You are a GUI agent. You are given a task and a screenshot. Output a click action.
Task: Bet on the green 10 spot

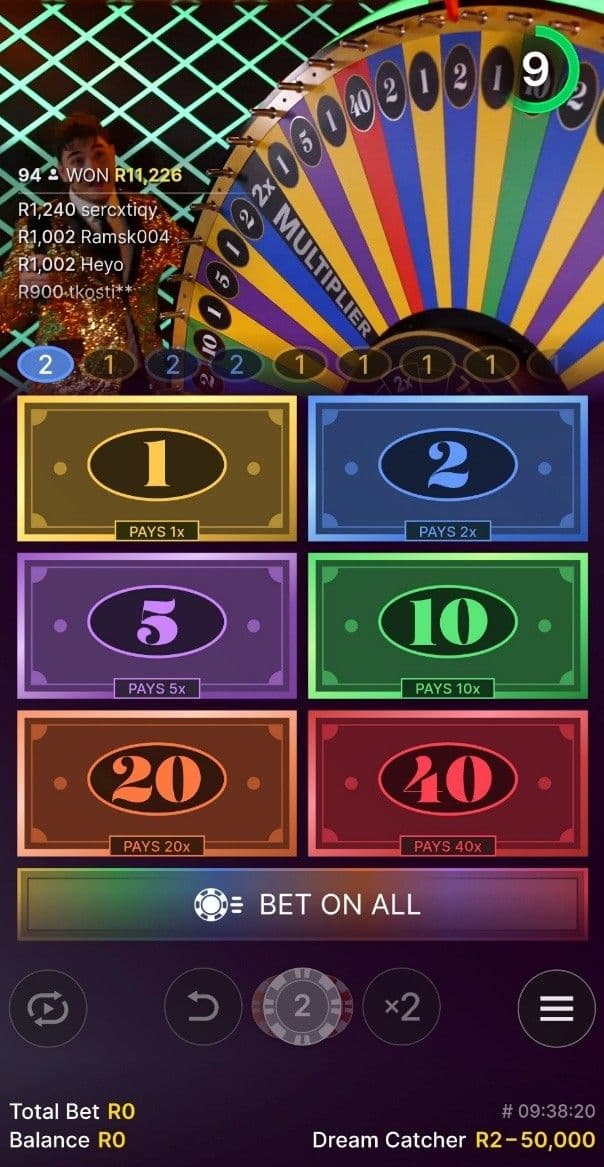tap(447, 625)
